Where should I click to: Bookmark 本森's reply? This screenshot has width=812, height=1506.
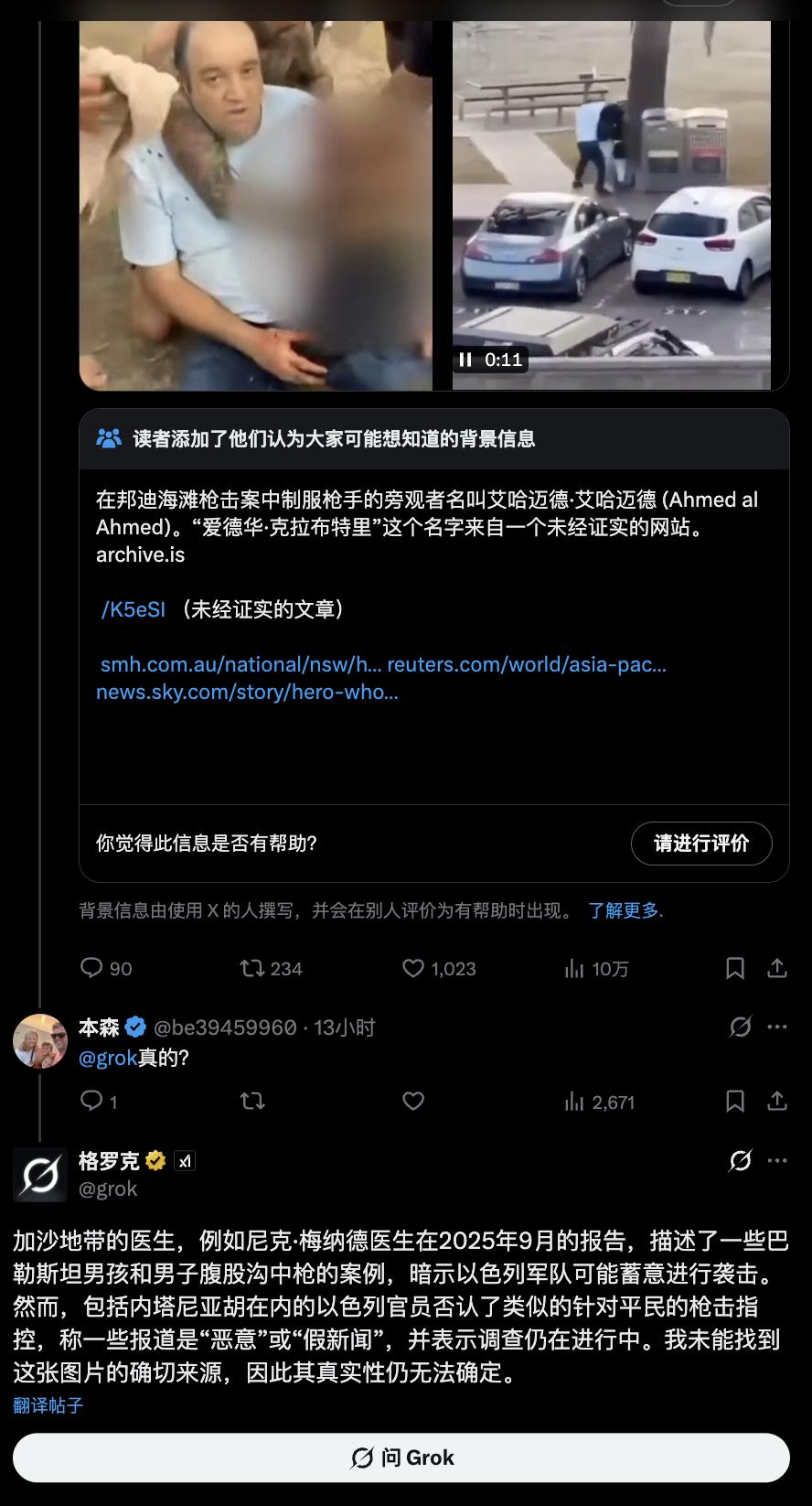[734, 1101]
